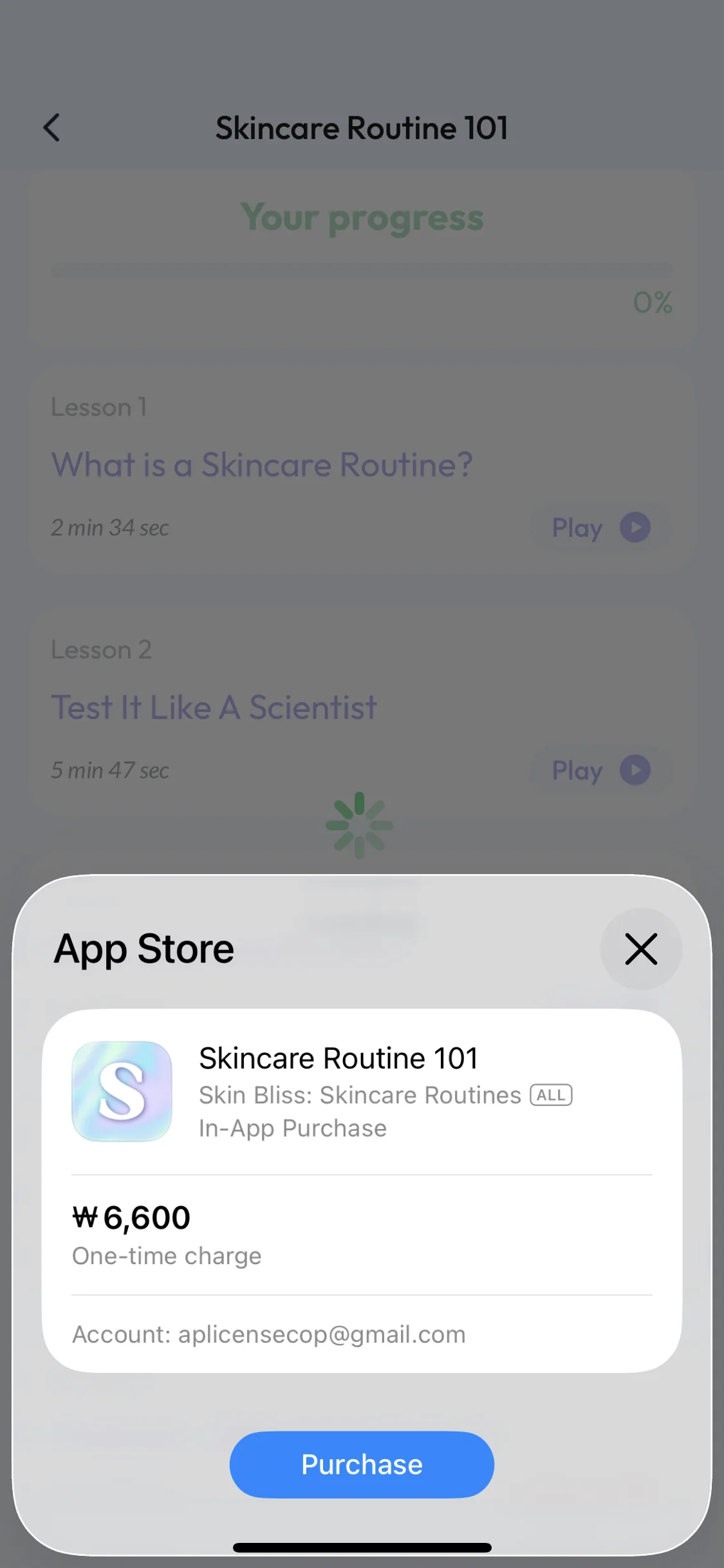Play Lesson 2 Test It Like A Scientist
Viewport: 724px width, 1568px height.
pyautogui.click(x=600, y=770)
